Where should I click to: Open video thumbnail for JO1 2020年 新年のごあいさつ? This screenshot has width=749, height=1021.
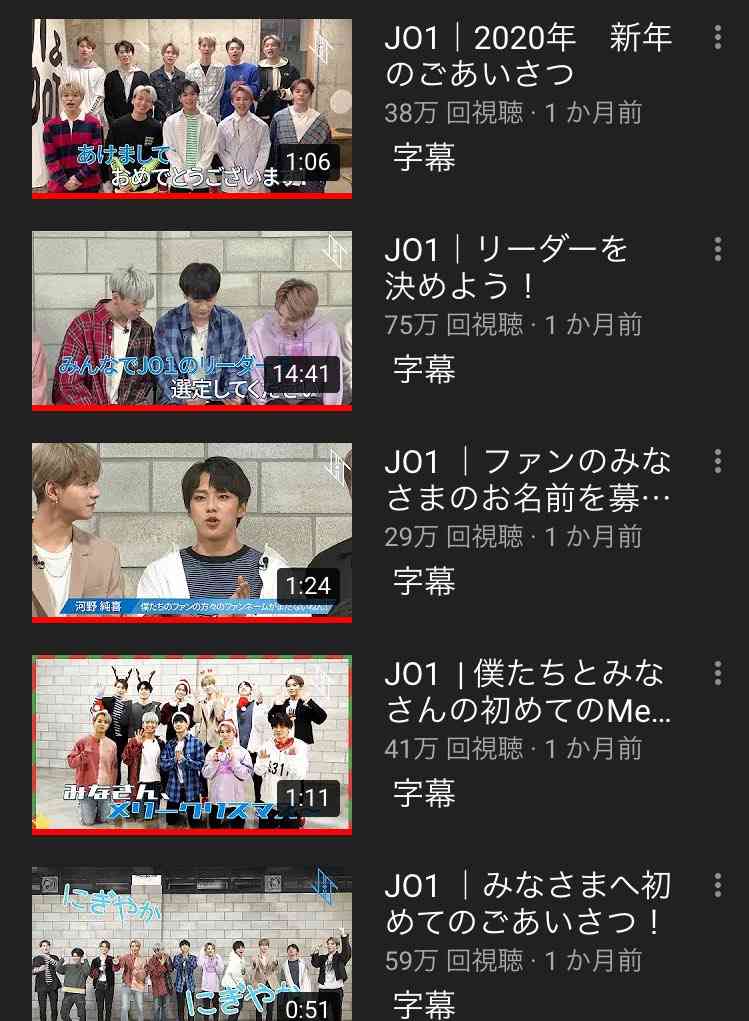coord(191,107)
